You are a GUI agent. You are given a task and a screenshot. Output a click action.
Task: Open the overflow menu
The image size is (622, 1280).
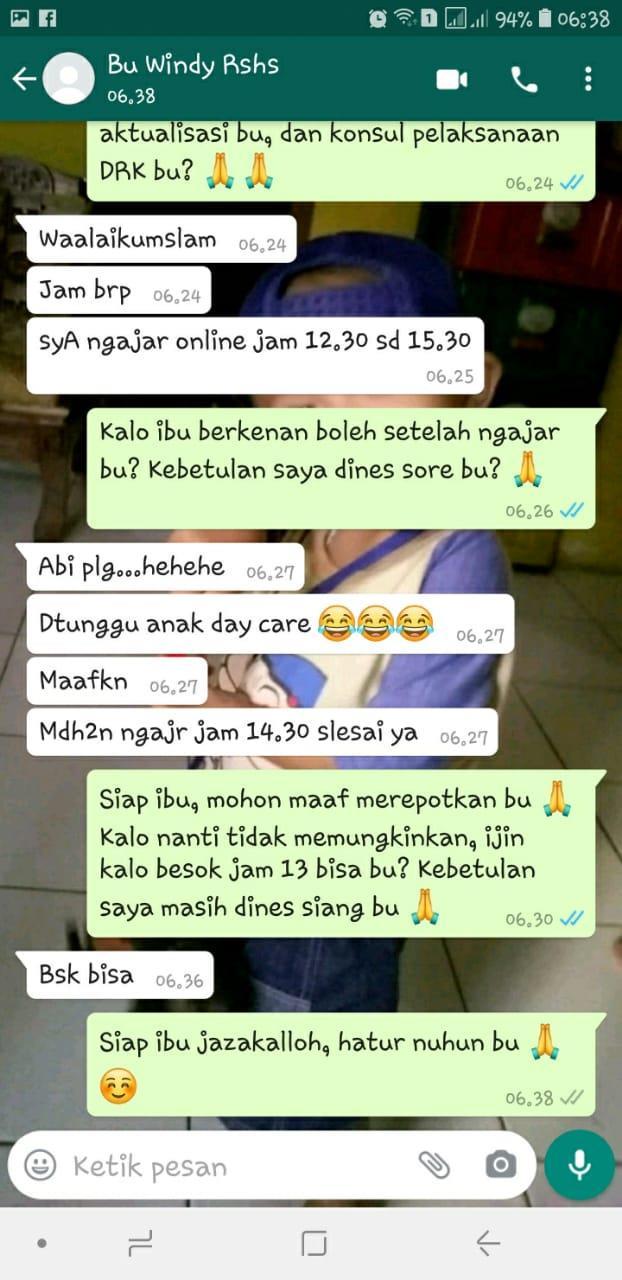pos(588,80)
